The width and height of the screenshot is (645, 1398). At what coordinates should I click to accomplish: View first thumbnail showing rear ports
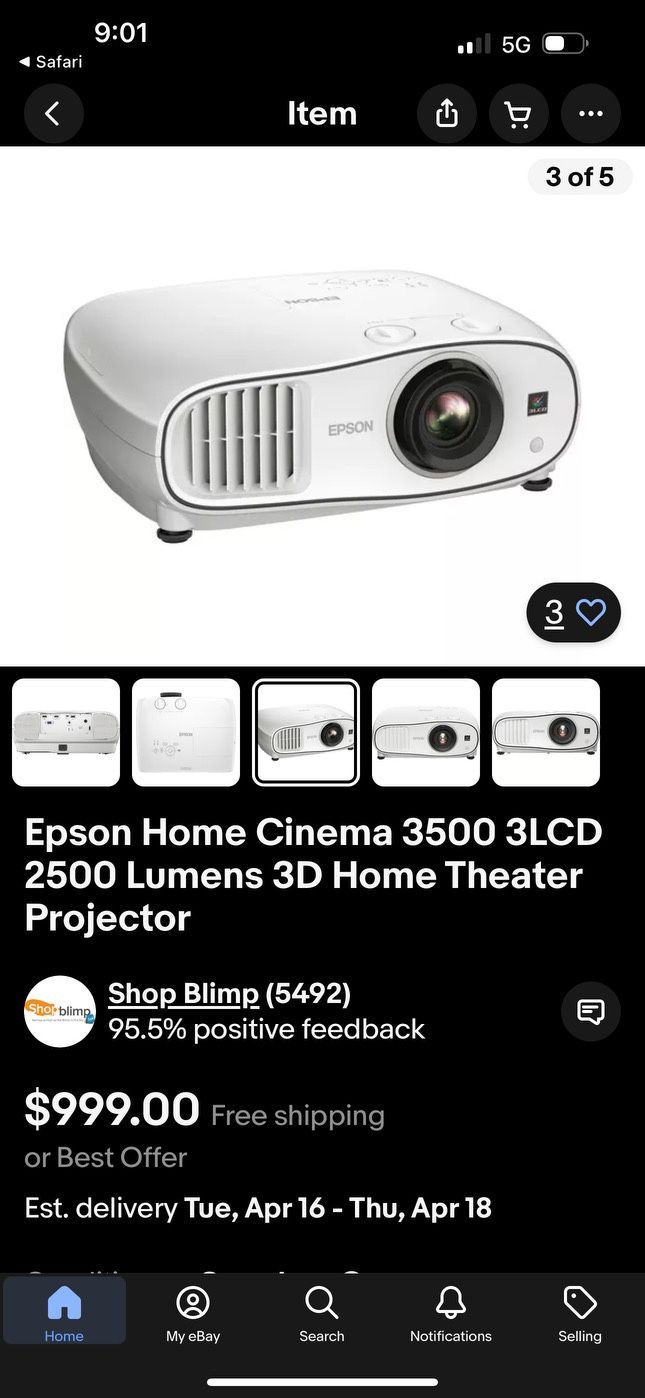pos(66,733)
